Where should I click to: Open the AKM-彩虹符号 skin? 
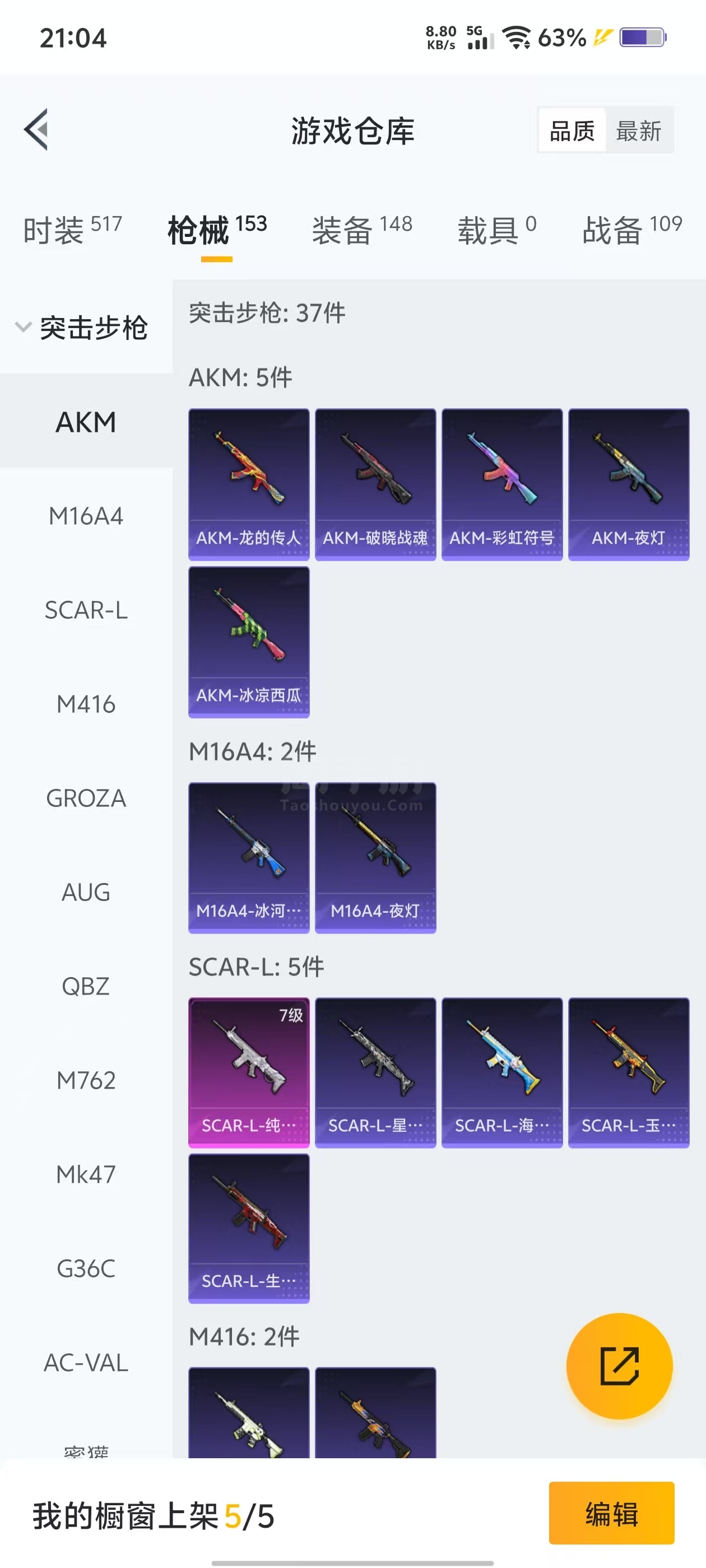coord(502,484)
